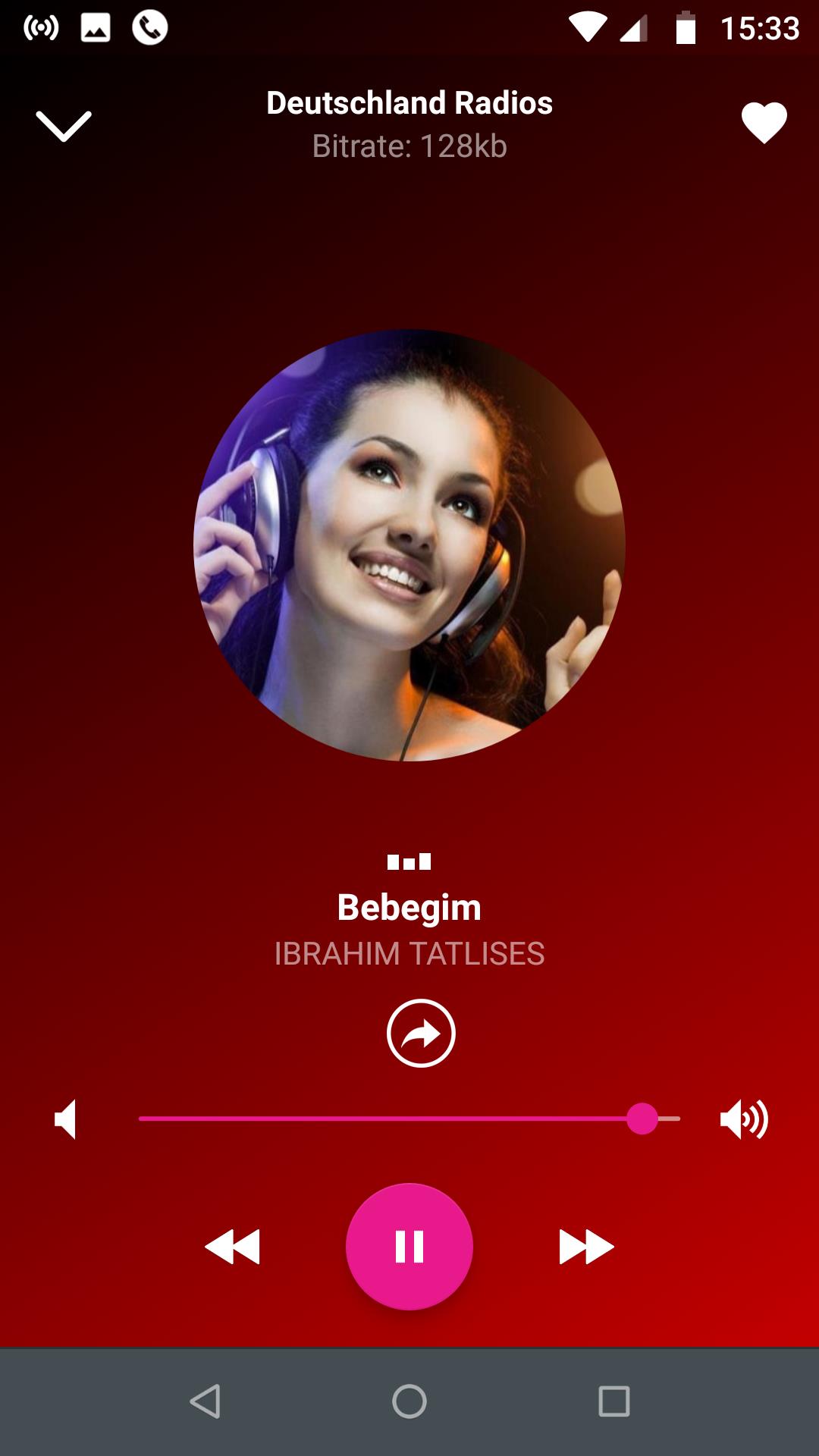Screen dimensions: 819x1456
Task: Tap the heart favorite icon
Action: pyautogui.click(x=764, y=123)
